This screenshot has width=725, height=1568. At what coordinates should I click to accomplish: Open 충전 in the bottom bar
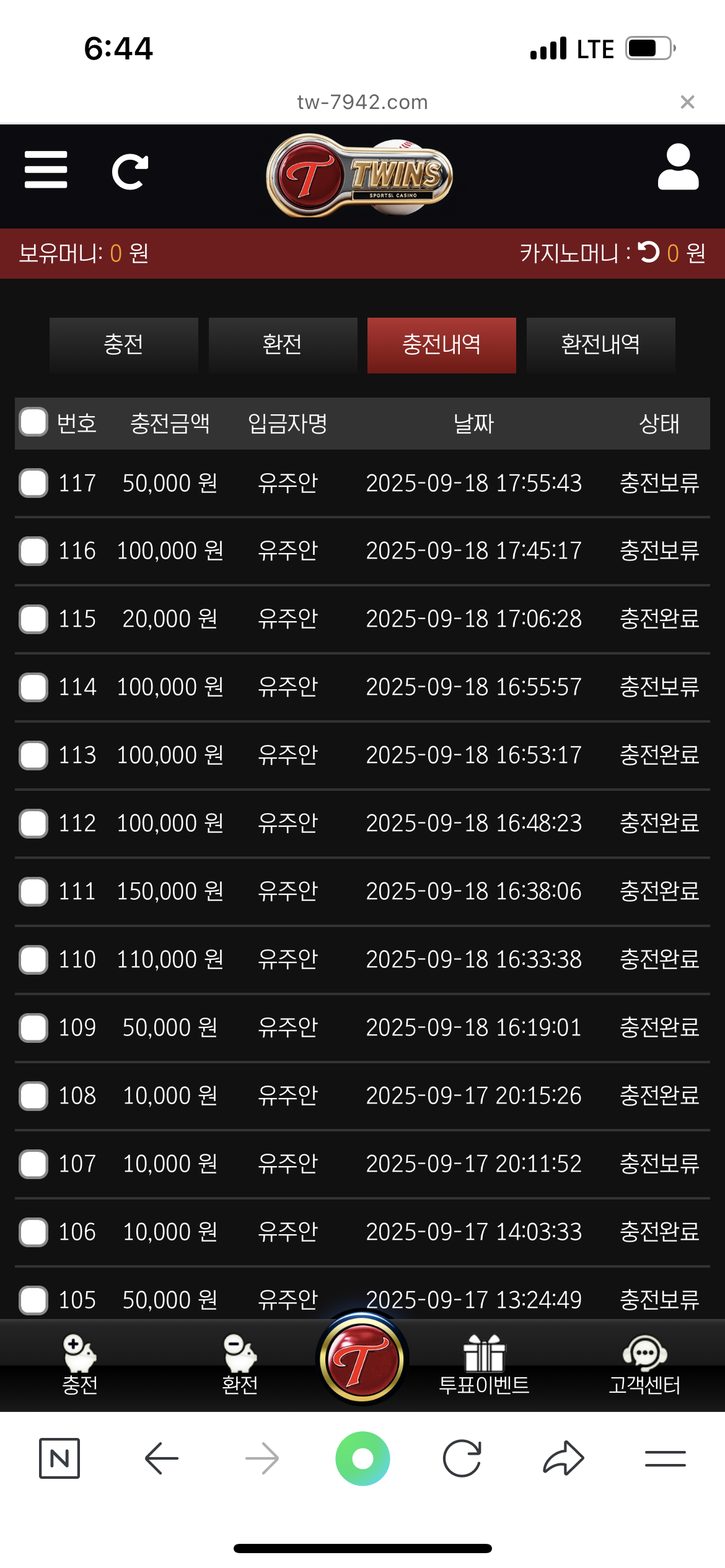(80, 1365)
